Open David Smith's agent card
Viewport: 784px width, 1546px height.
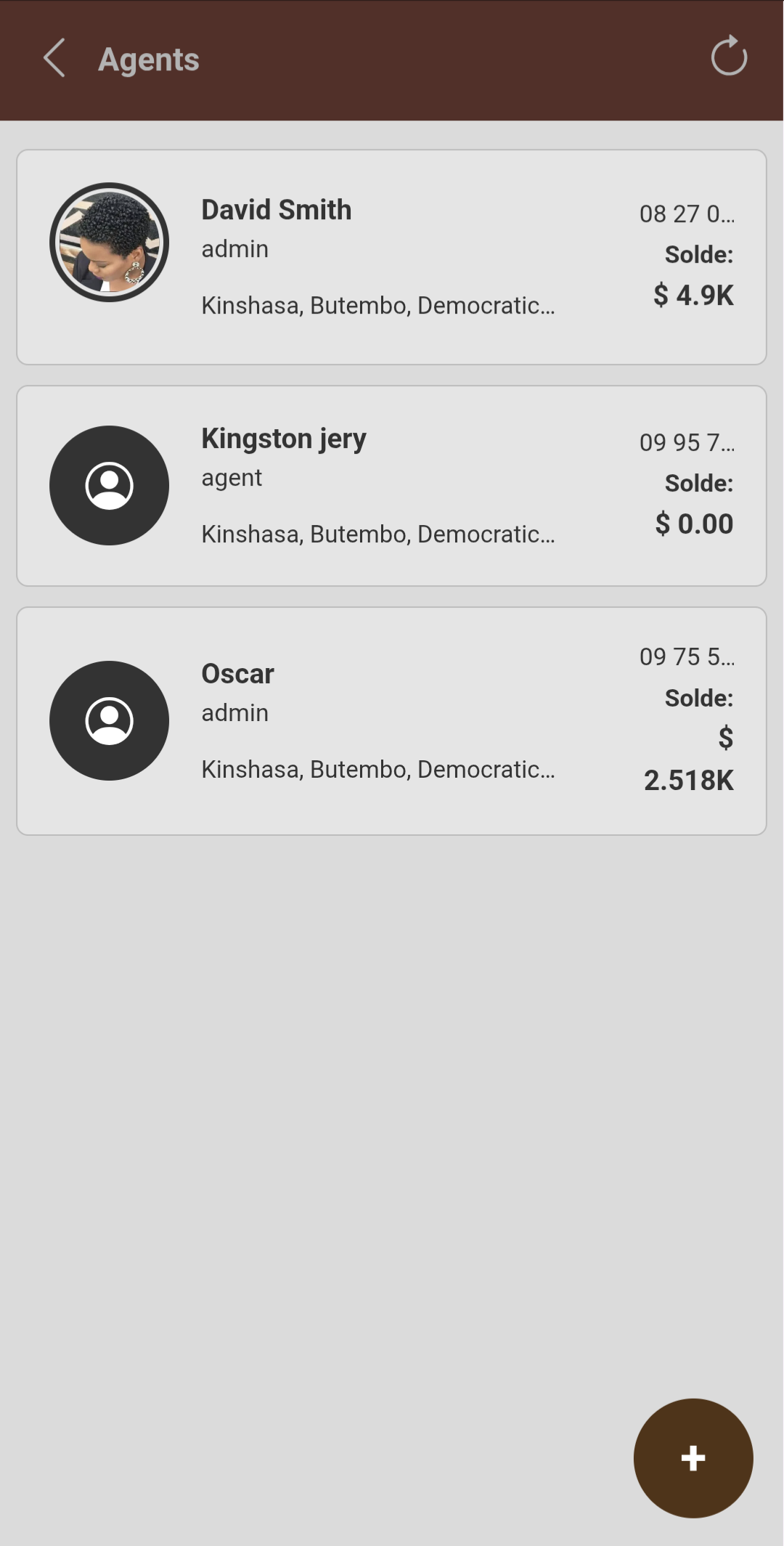pos(391,257)
